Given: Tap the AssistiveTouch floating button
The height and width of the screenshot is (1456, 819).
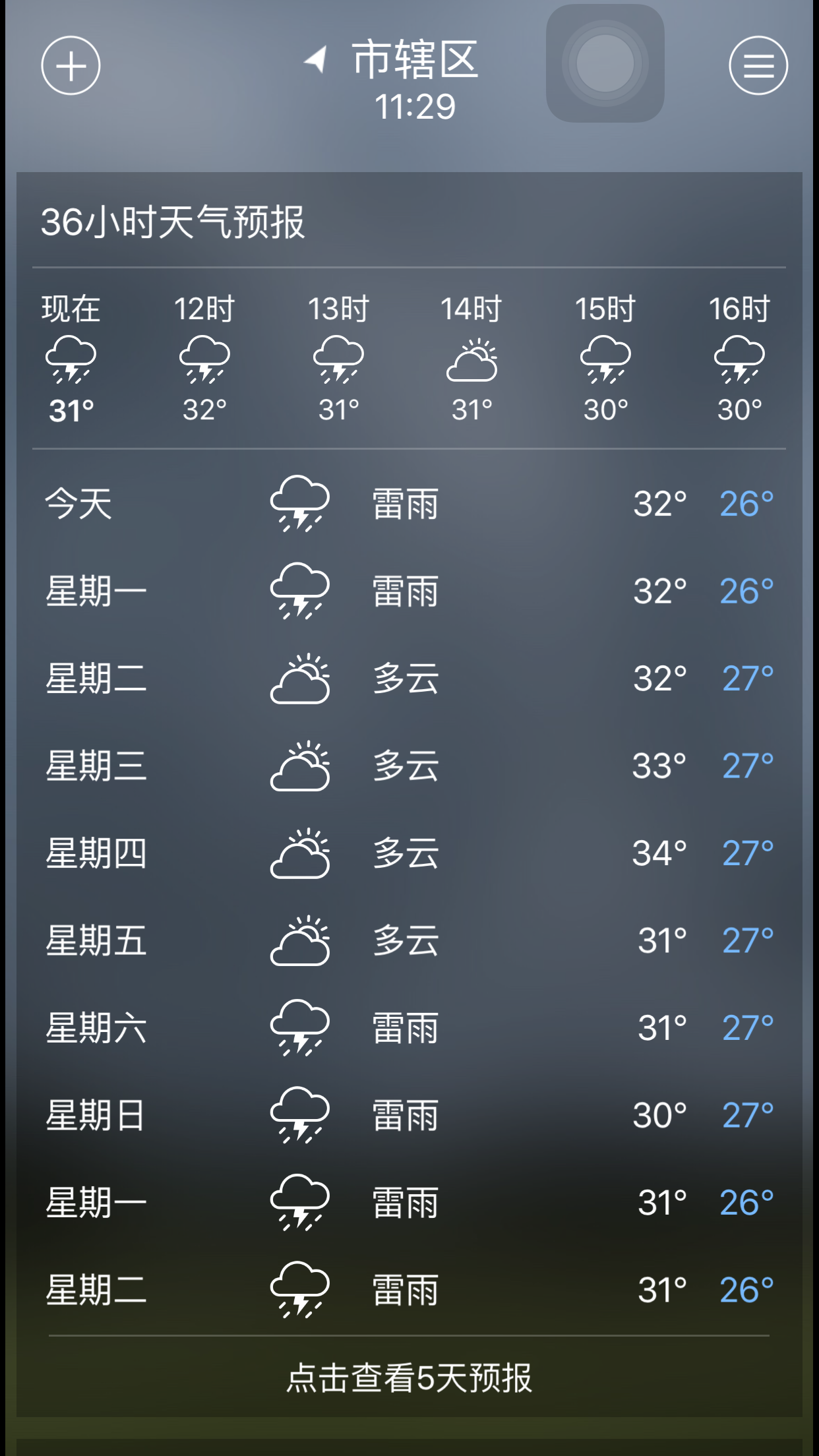Looking at the screenshot, I should (605, 63).
